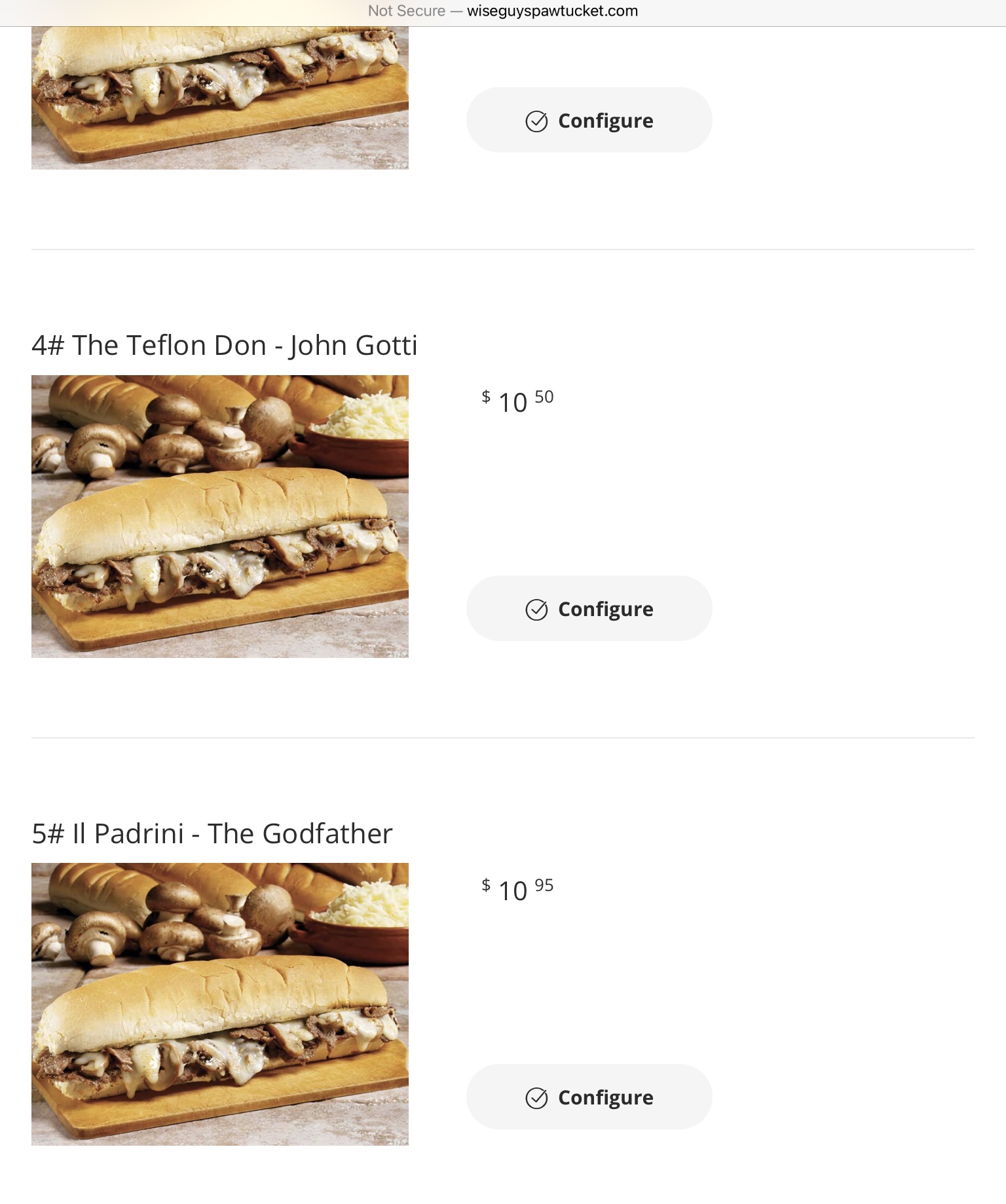Open the Teflon Don sandwich photo

point(220,516)
